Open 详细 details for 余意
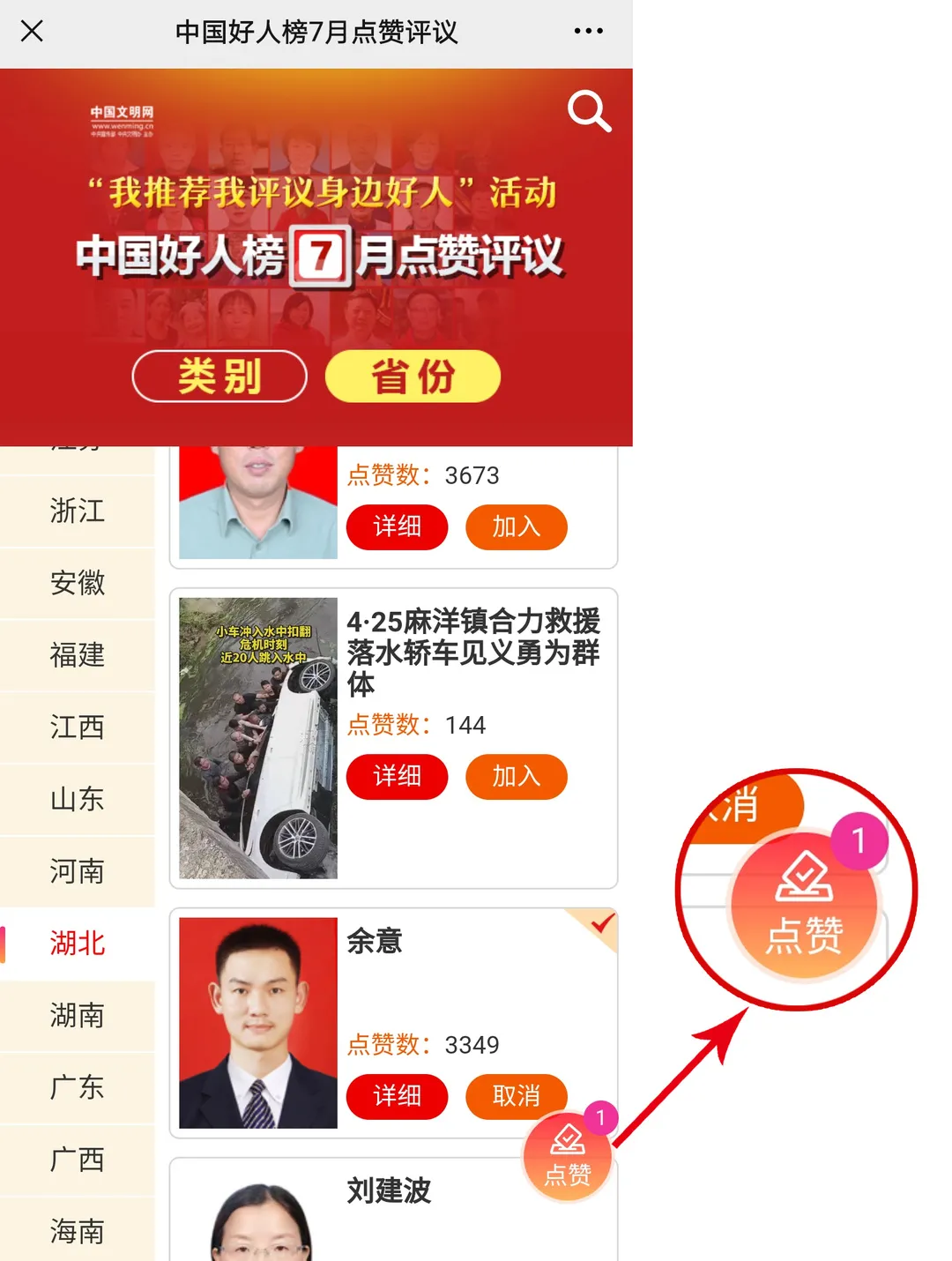 pyautogui.click(x=397, y=1096)
